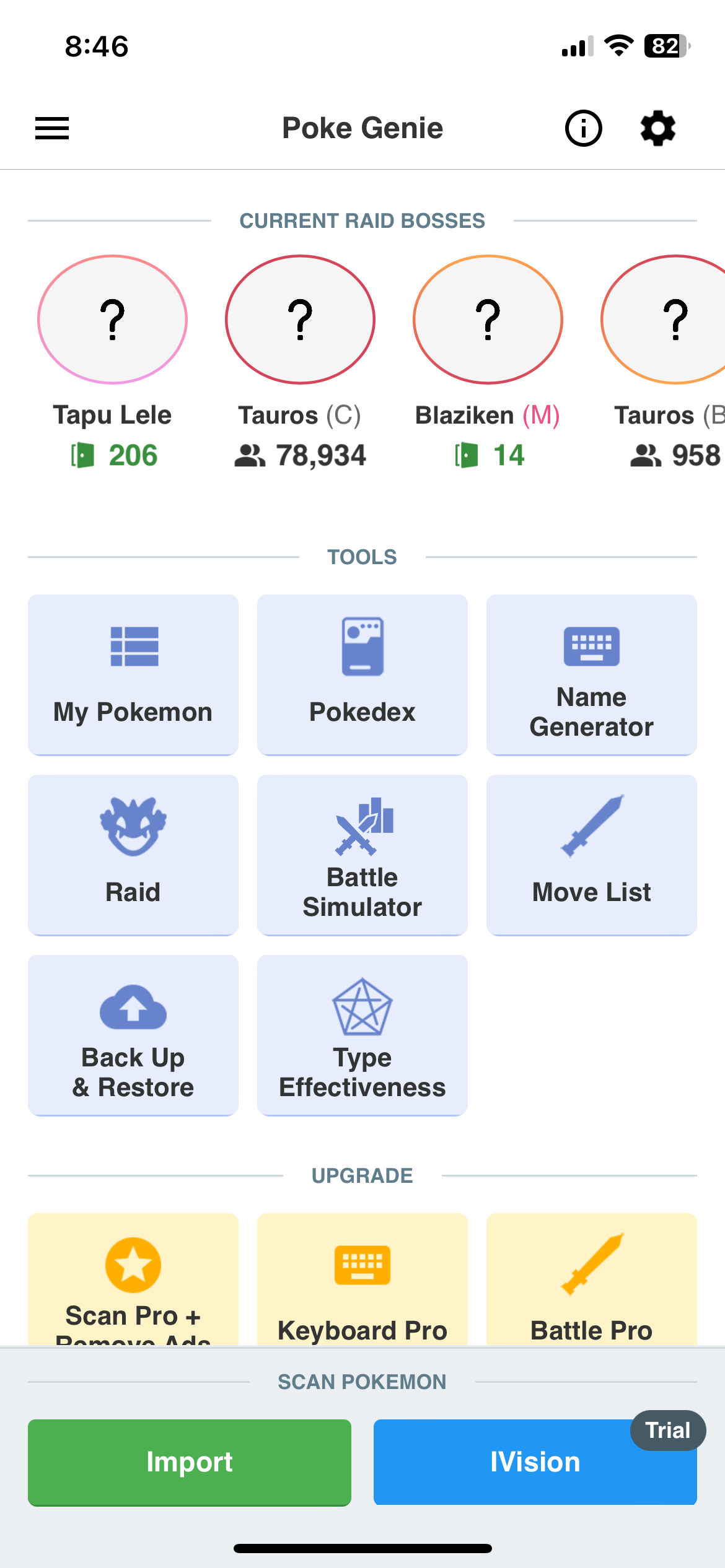This screenshot has height=1568, width=725.
Task: Go to the Raid tool
Action: coord(133,855)
